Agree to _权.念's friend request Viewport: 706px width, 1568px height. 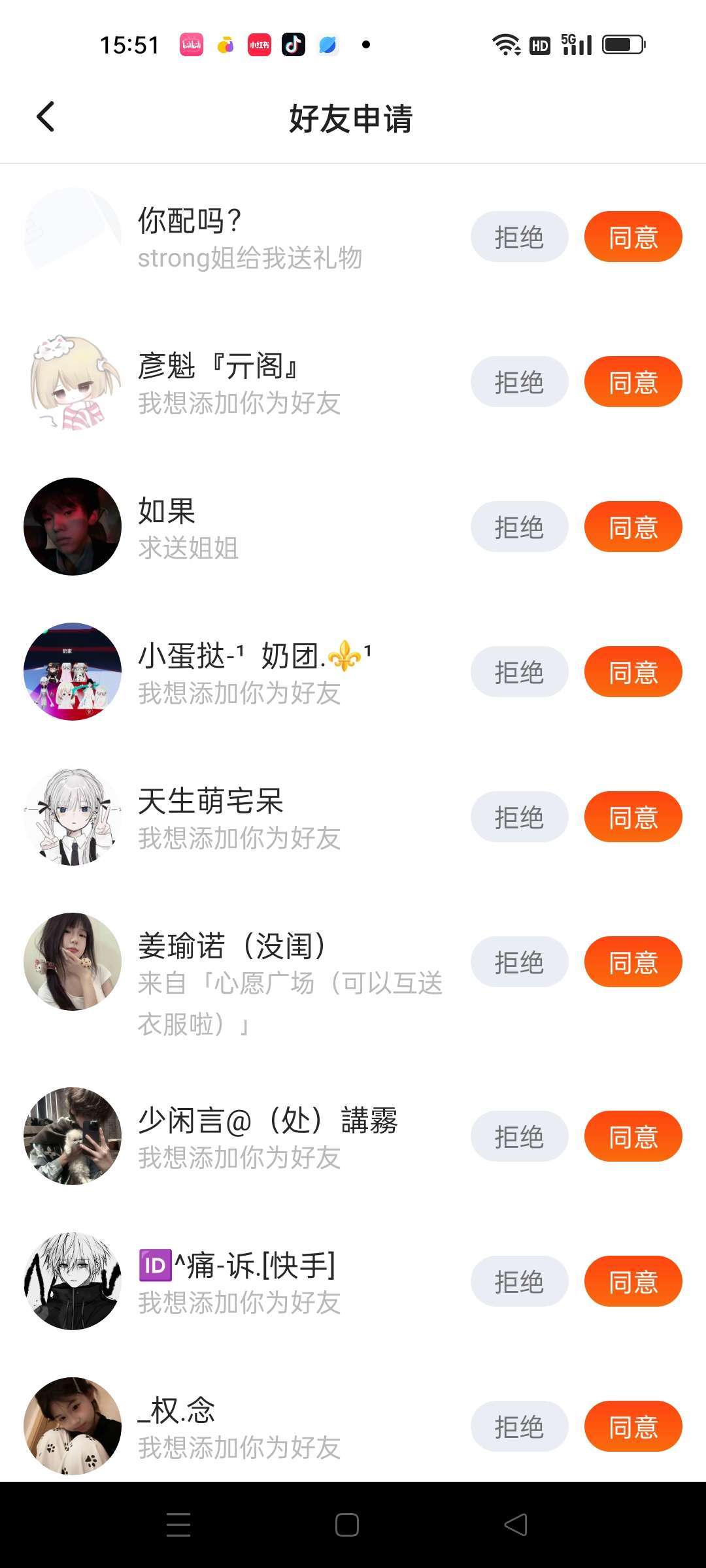click(x=633, y=1426)
